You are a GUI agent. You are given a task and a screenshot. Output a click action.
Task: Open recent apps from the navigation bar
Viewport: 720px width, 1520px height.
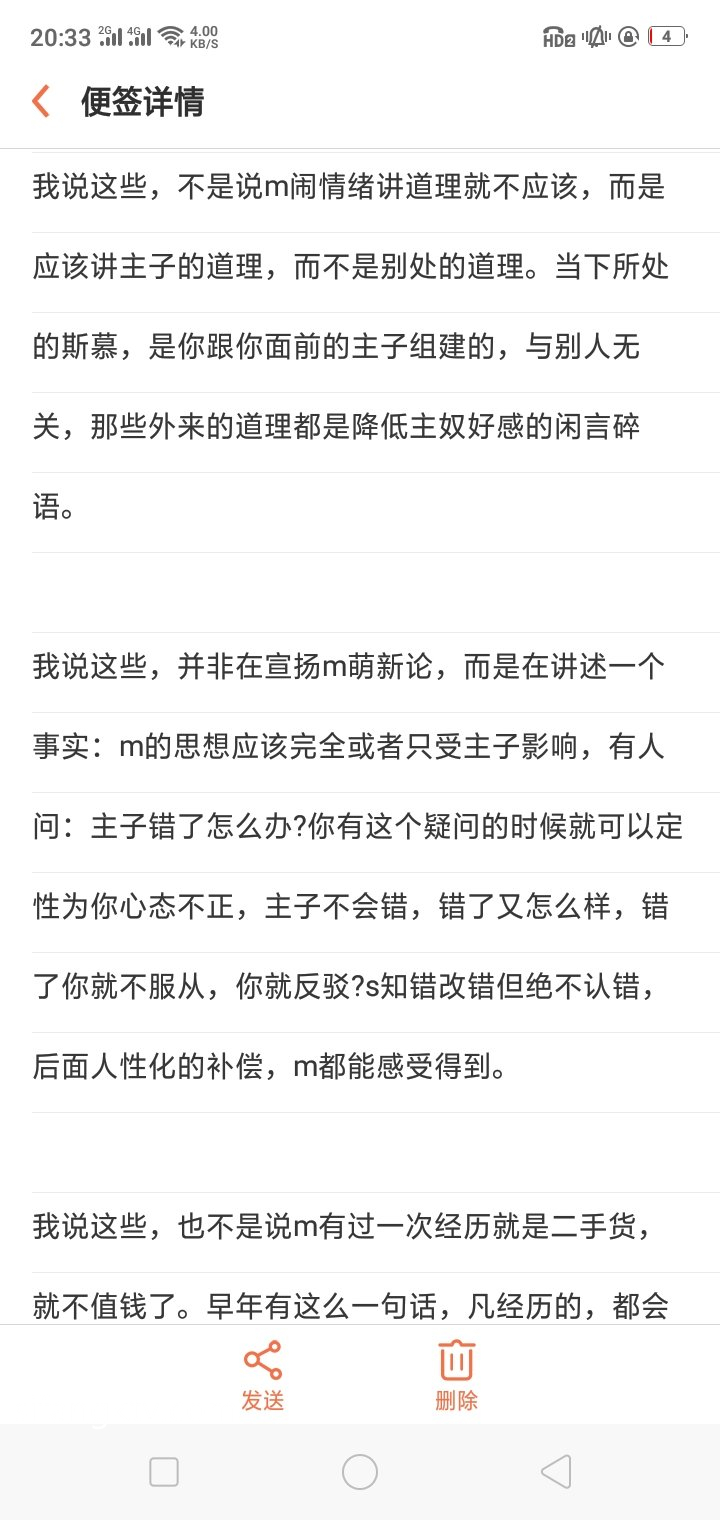coord(164,1472)
